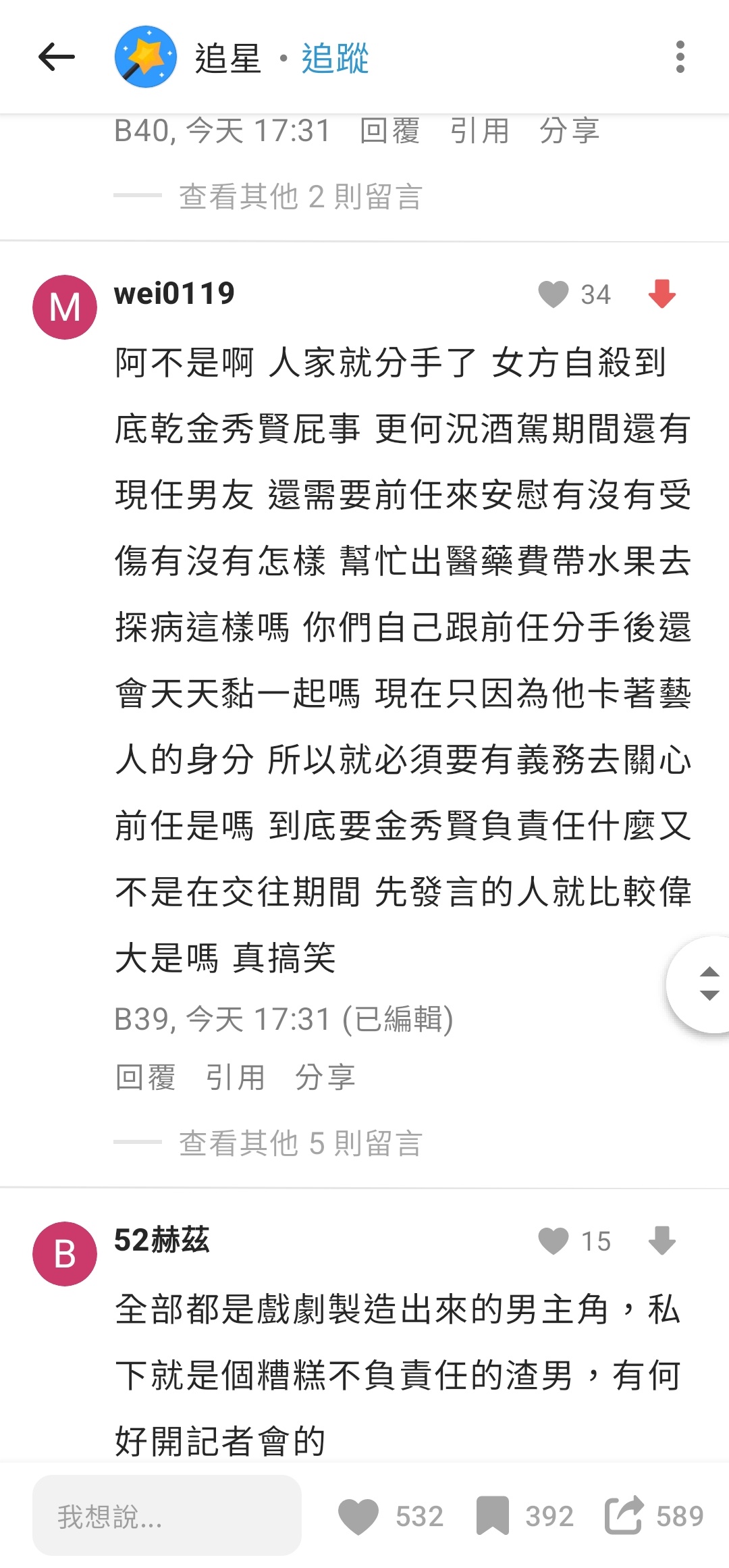Downvote 52赫茲's comment
This screenshot has height=1568, width=729.
(x=662, y=1240)
